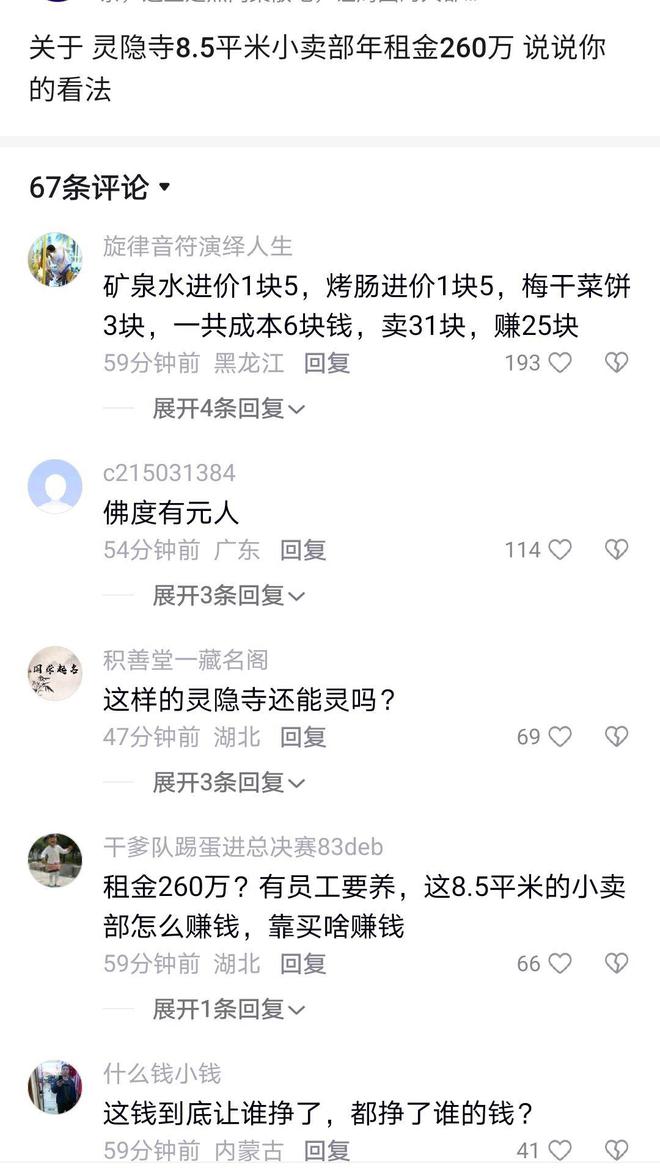Expand 展开1条回复 under the 租金260万 comment
Screen dimensions: 660x1171
click(228, 1010)
